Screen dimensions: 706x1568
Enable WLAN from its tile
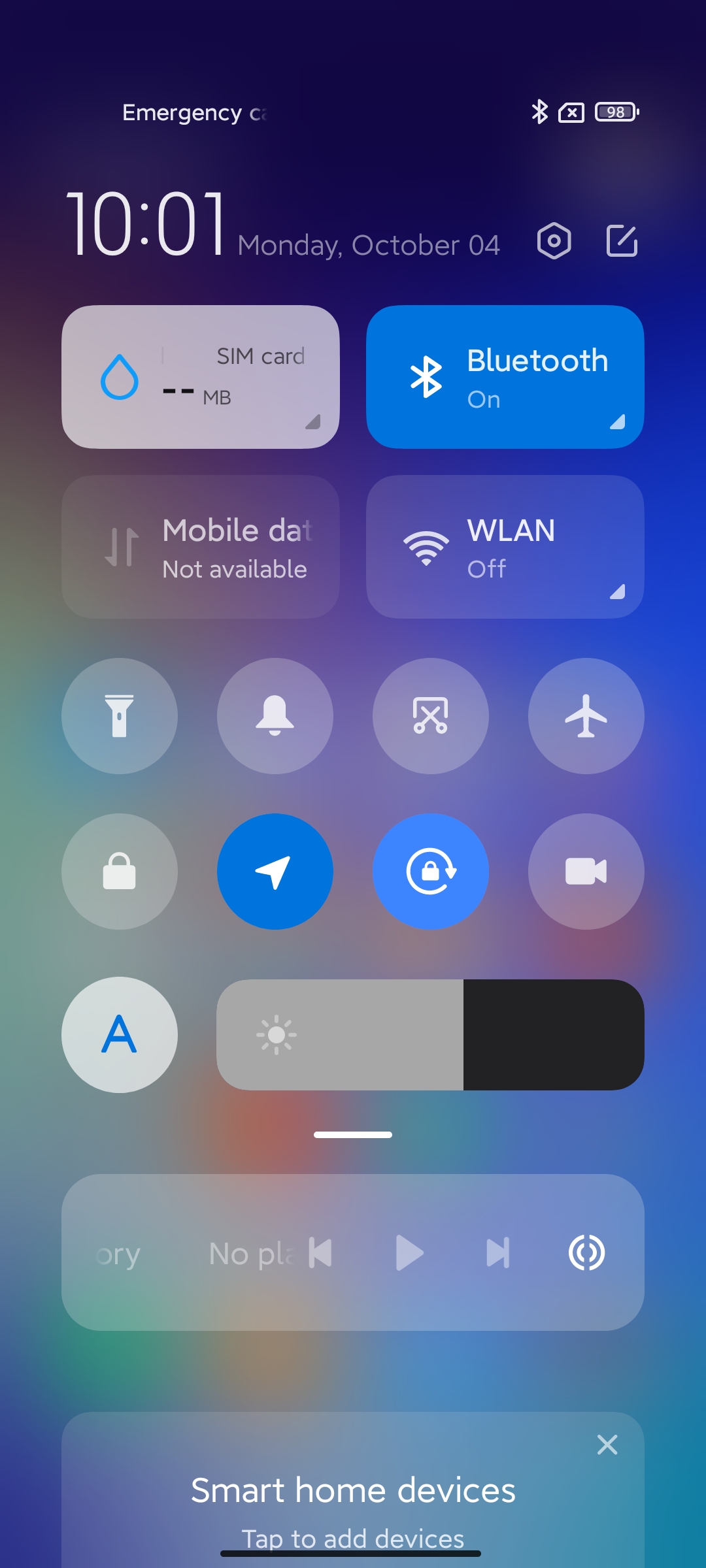coord(505,547)
